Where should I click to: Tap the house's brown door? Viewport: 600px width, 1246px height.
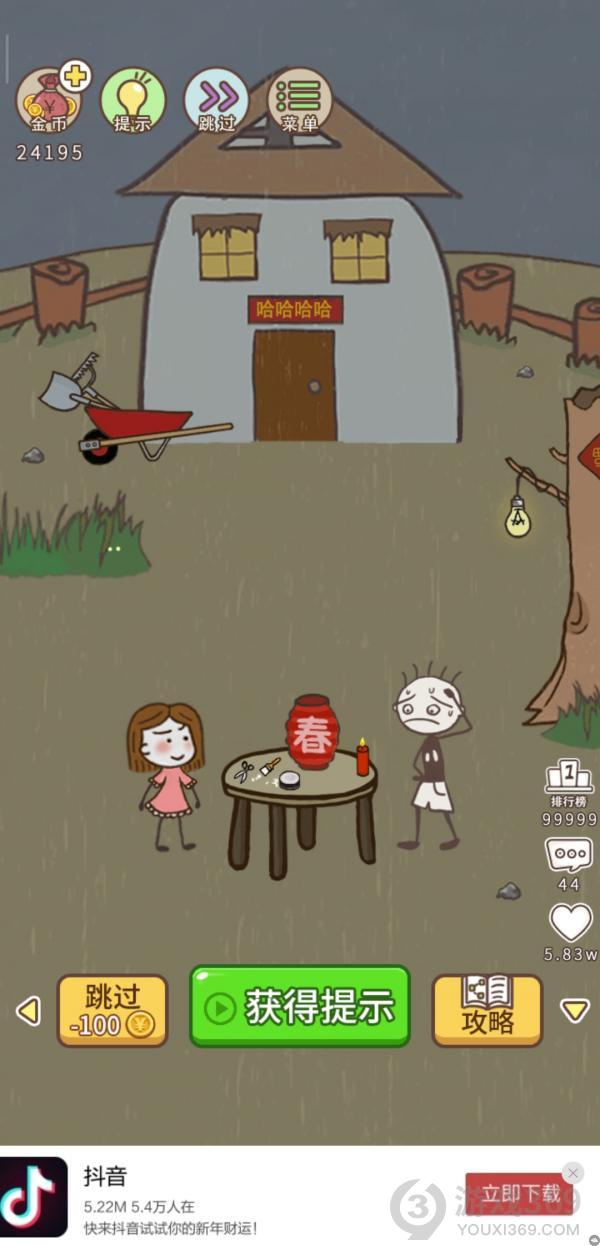294,386
